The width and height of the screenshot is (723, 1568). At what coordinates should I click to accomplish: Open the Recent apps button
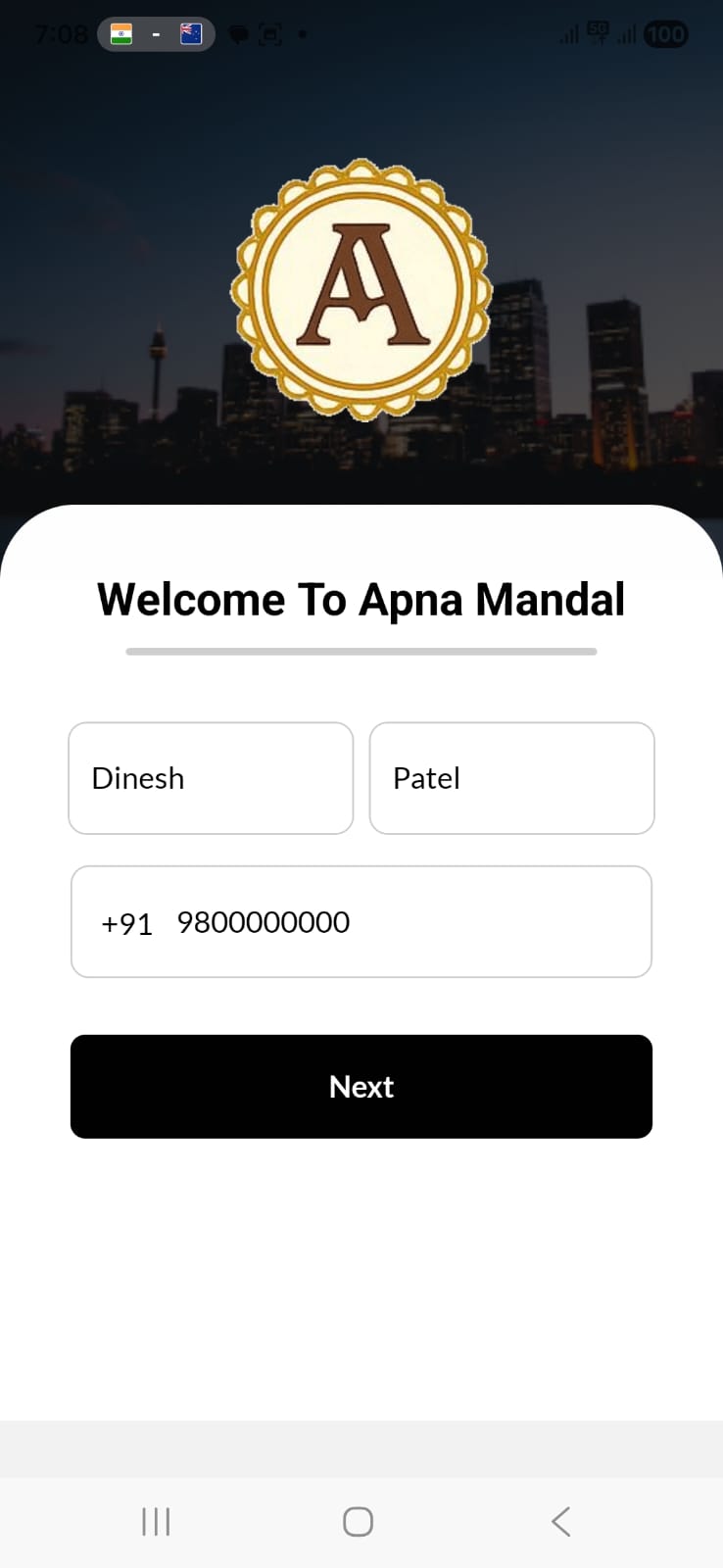pyautogui.click(x=156, y=1522)
